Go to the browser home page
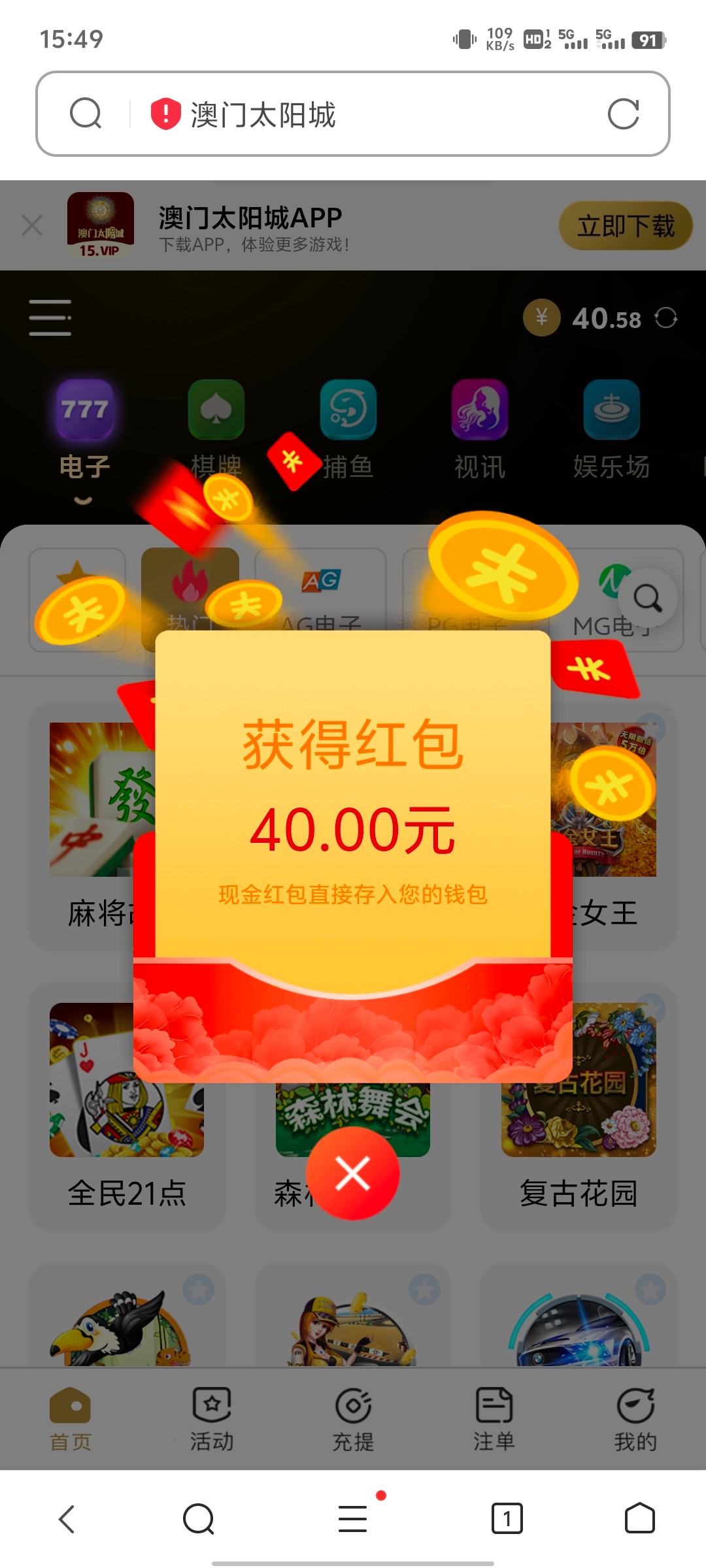Screen dimensions: 706x1568 (639, 1518)
